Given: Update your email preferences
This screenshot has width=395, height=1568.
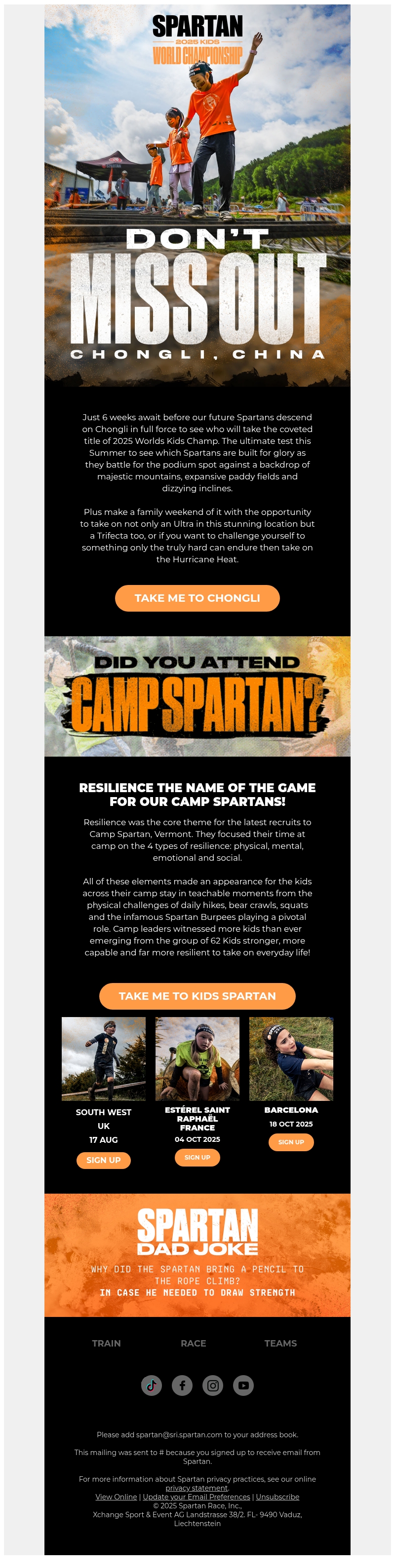Looking at the screenshot, I should (197, 1497).
